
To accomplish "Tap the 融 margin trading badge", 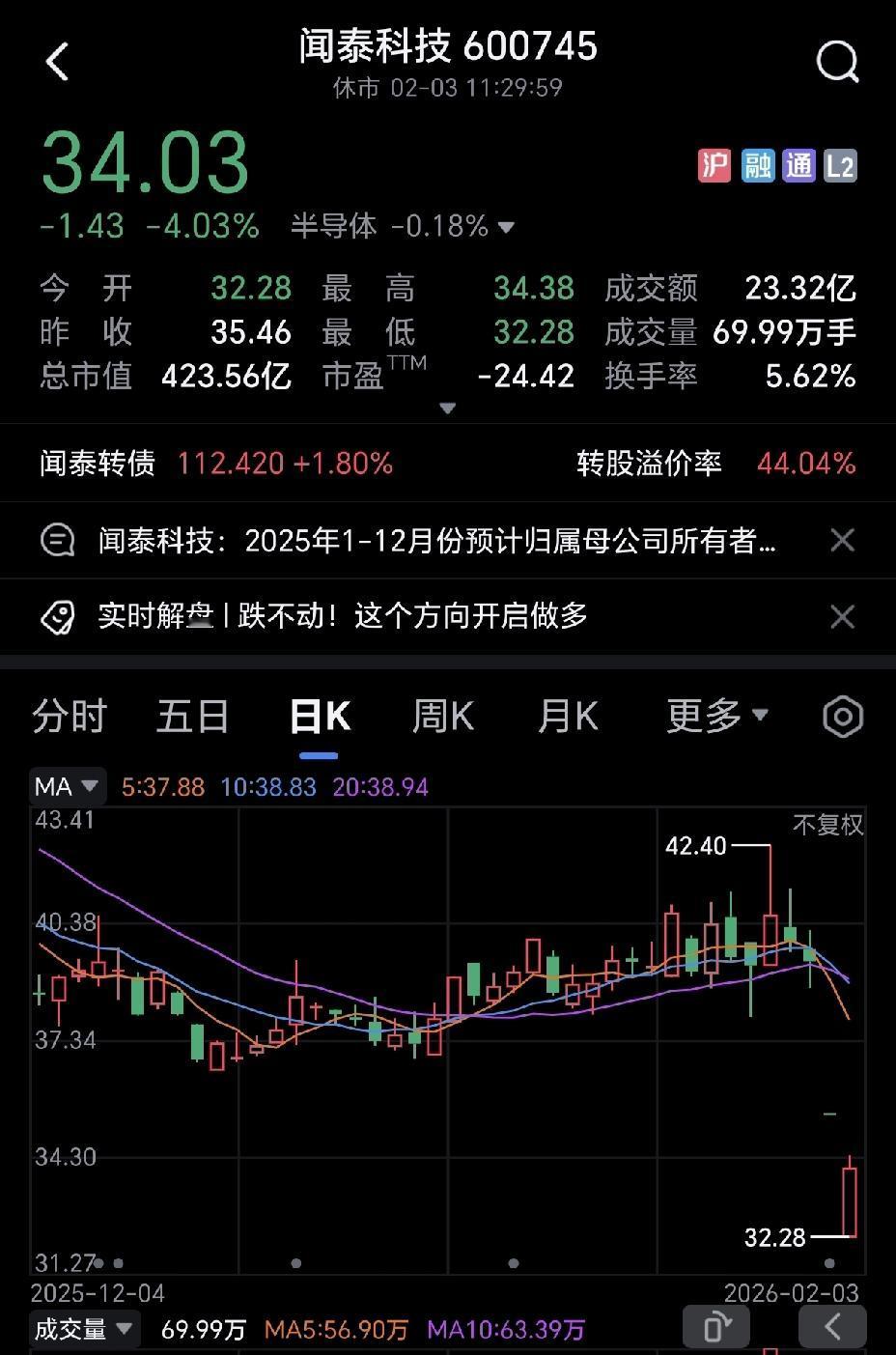I will [x=756, y=164].
